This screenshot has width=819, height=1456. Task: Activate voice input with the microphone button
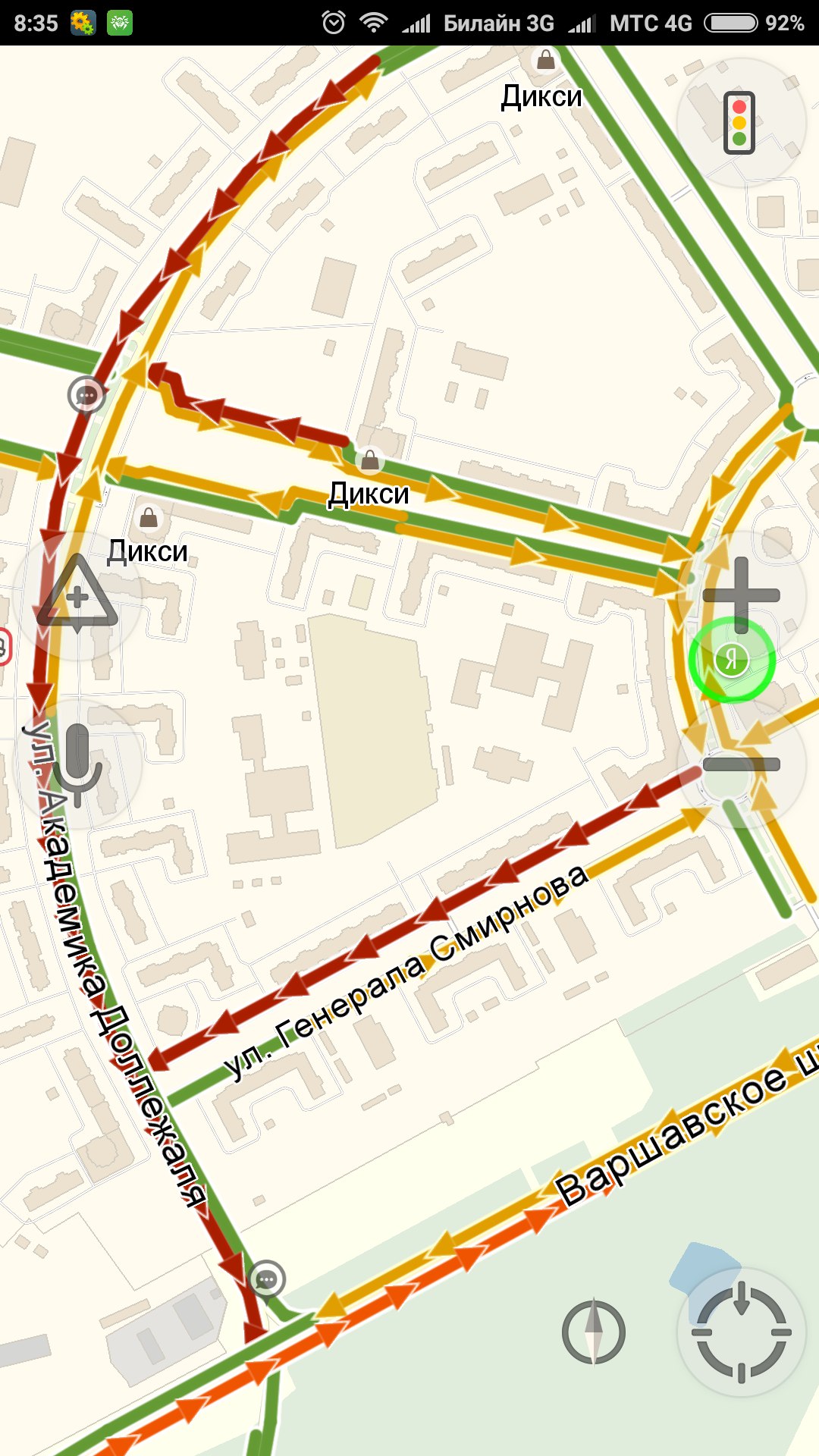click(x=77, y=764)
